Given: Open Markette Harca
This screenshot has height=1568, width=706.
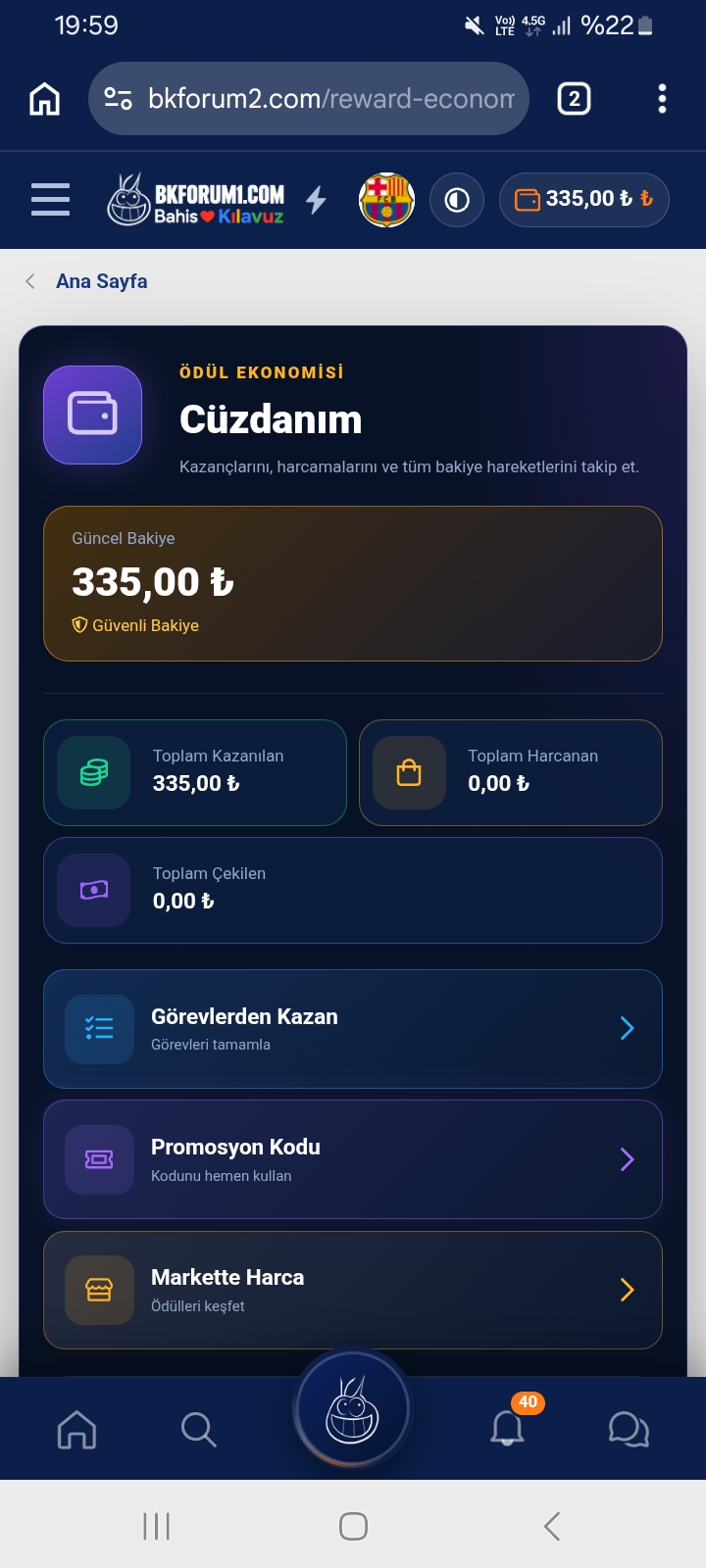Looking at the screenshot, I should point(353,1290).
